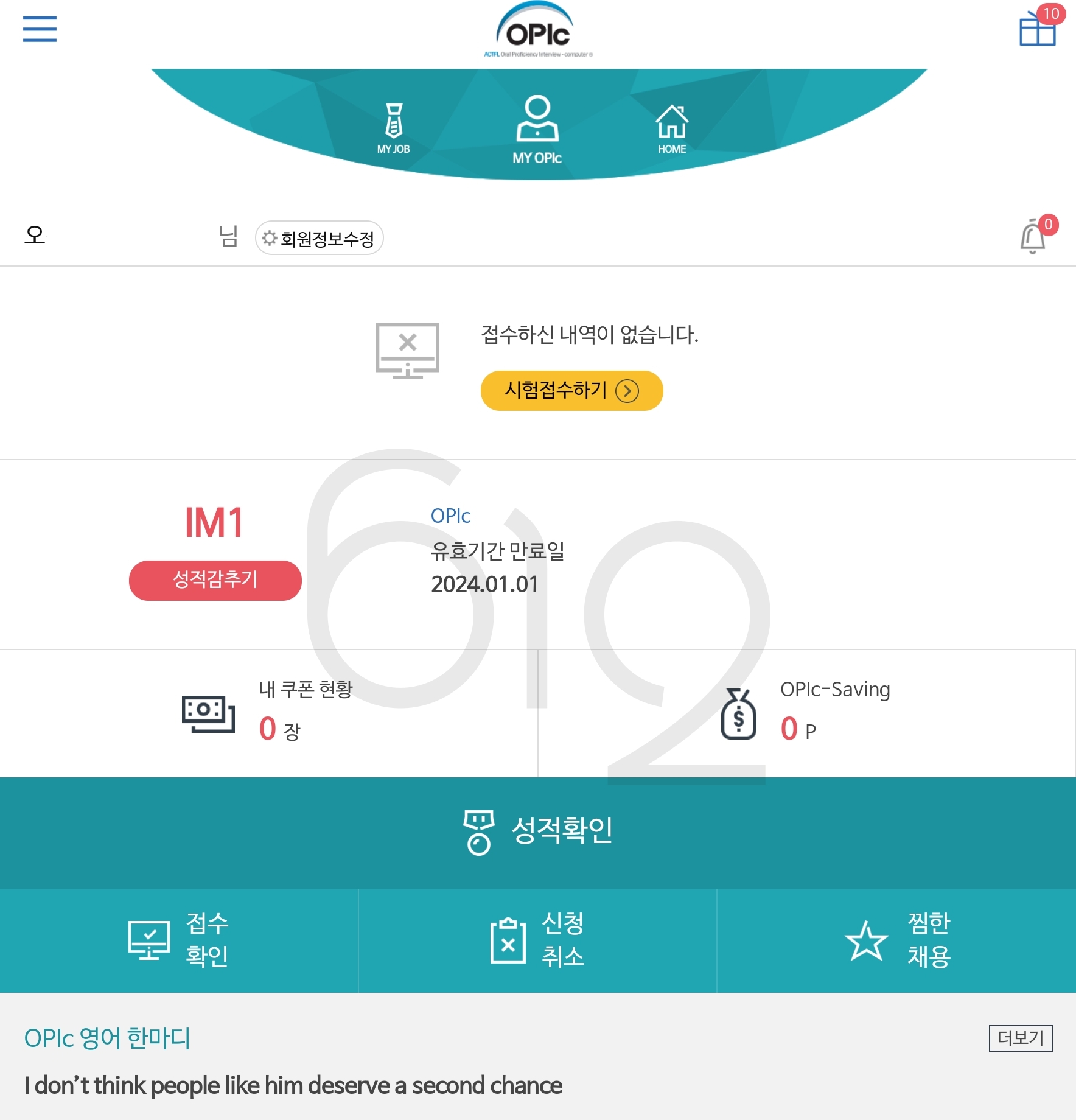The width and height of the screenshot is (1076, 1120).
Task: Open the gift box icon with badge 10
Action: [1038, 28]
